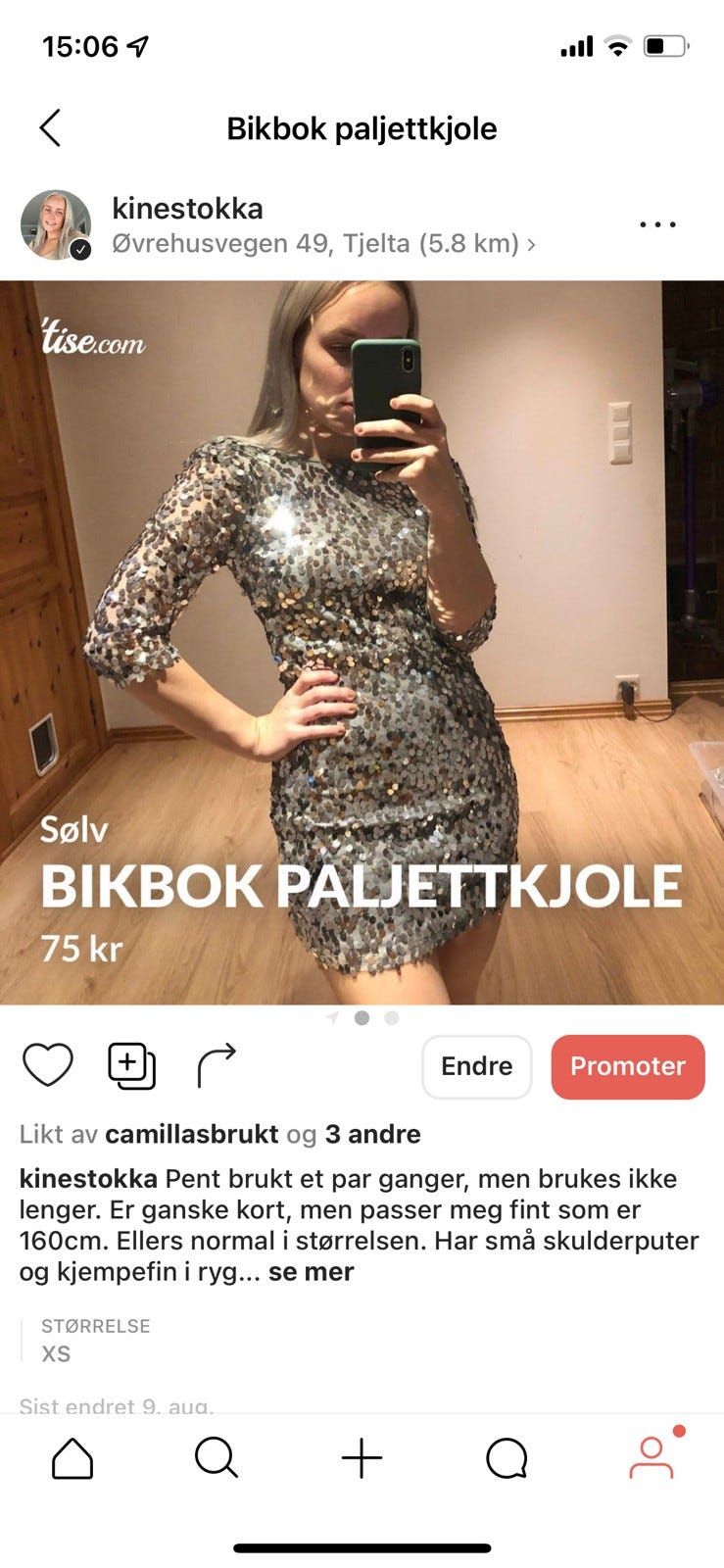Go back using the left chevron
724x1568 pixels.
click(50, 128)
